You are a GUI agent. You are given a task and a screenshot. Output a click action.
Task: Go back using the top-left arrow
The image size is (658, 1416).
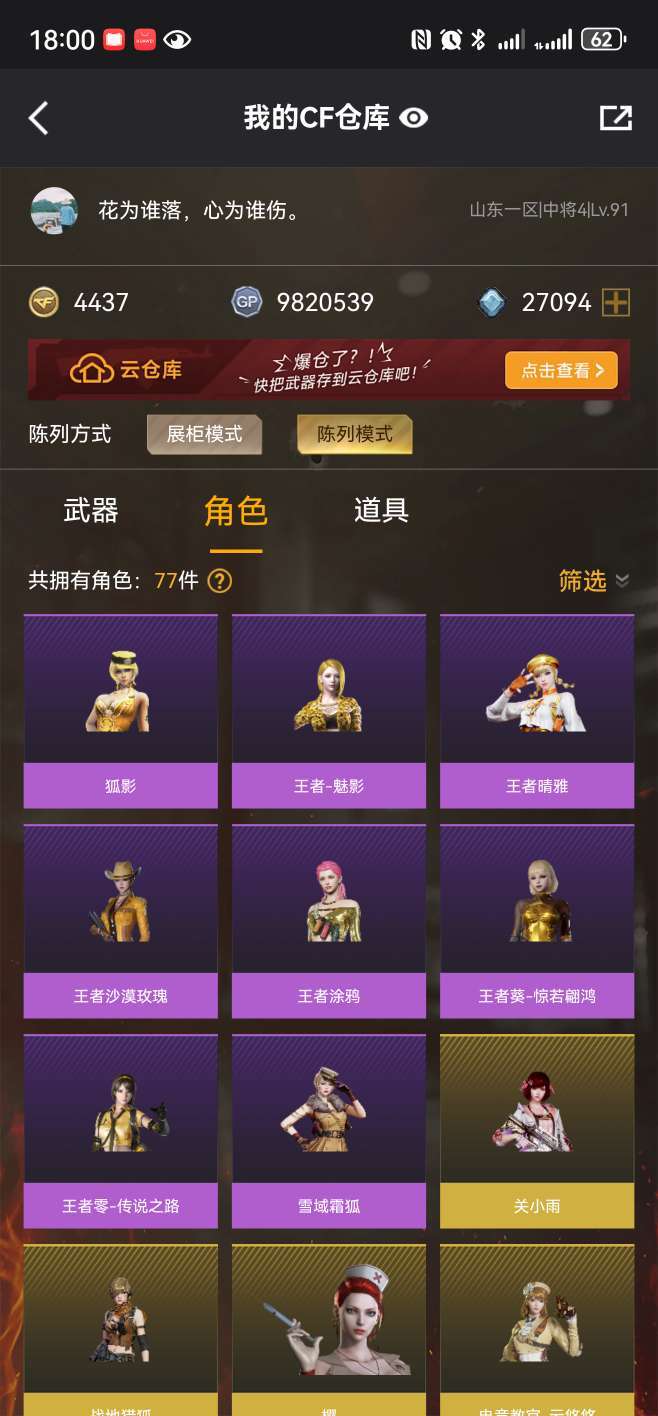[x=38, y=118]
